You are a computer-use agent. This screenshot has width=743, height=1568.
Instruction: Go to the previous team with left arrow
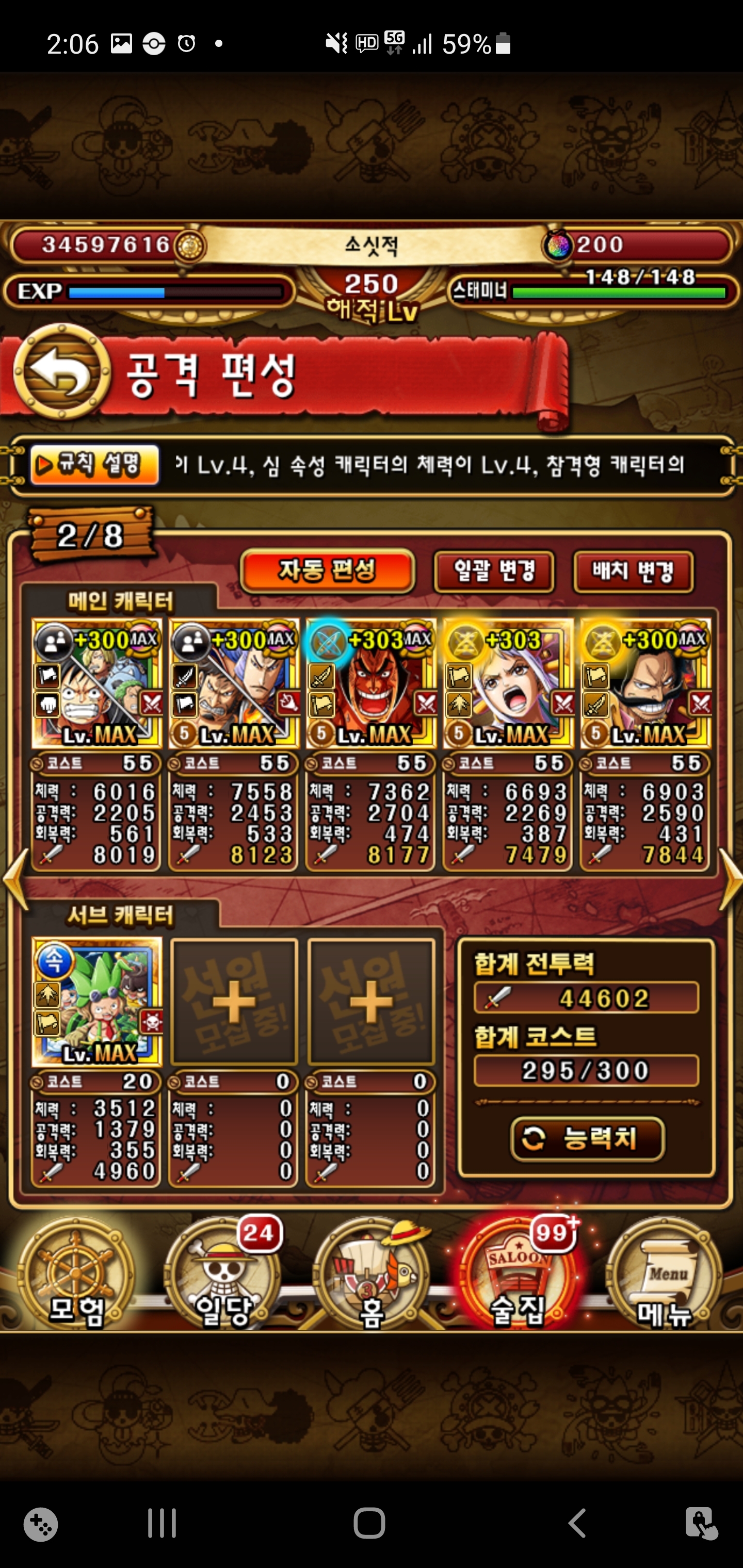(x=14, y=879)
